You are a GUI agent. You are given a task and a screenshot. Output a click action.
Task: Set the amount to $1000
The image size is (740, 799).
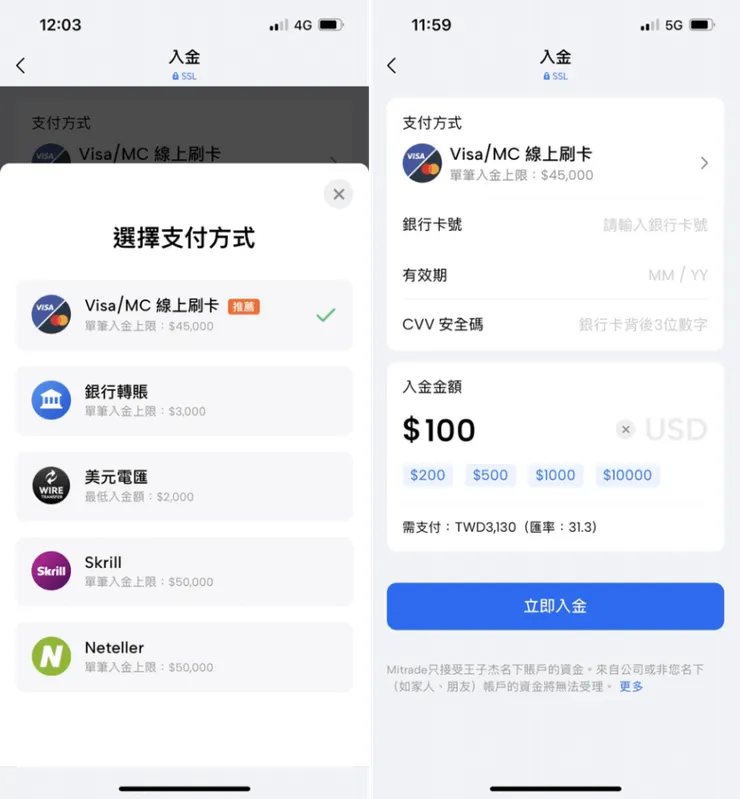(555, 475)
